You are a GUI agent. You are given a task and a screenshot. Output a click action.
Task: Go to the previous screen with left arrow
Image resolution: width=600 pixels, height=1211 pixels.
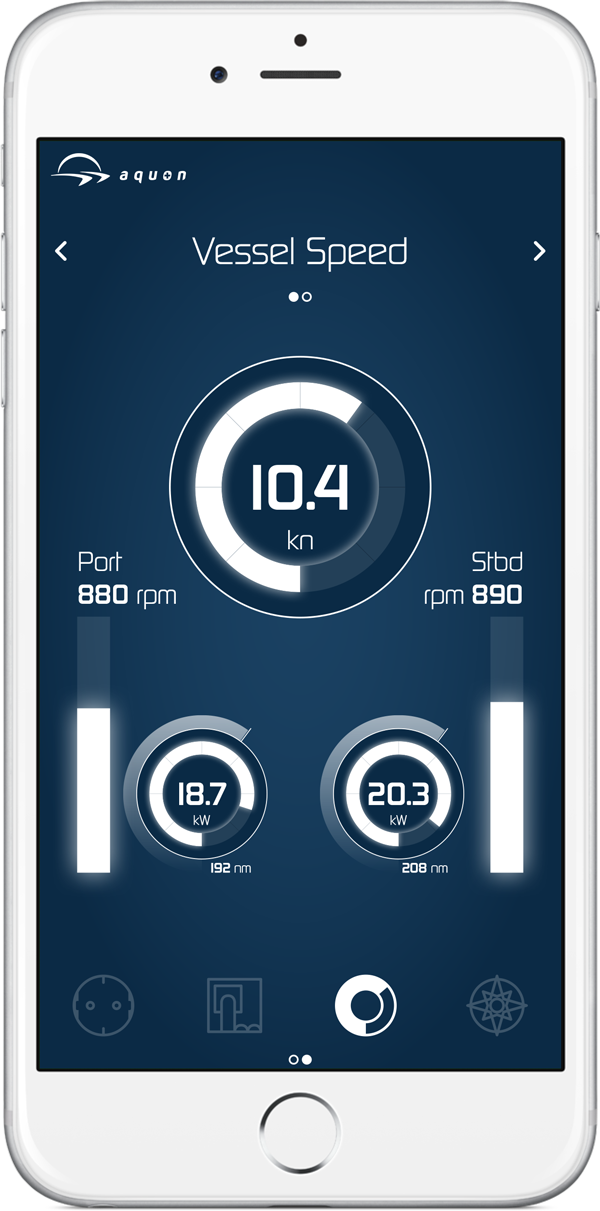[x=61, y=251]
